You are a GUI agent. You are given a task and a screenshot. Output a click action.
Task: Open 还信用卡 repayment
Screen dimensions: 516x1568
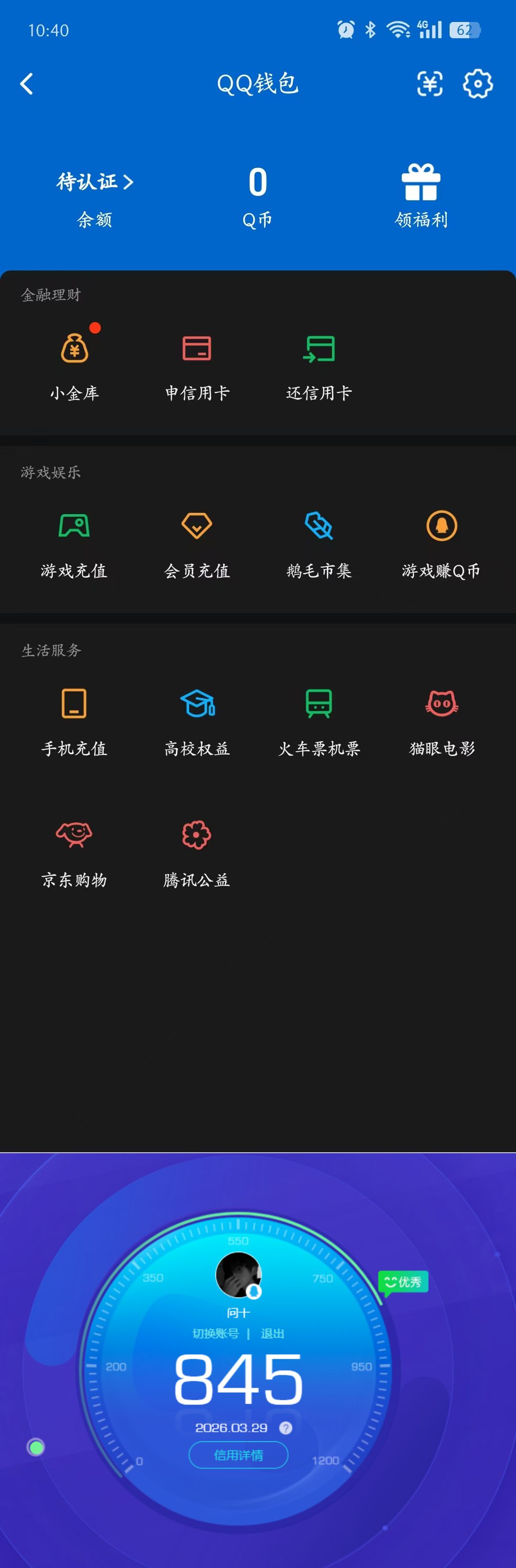click(319, 365)
